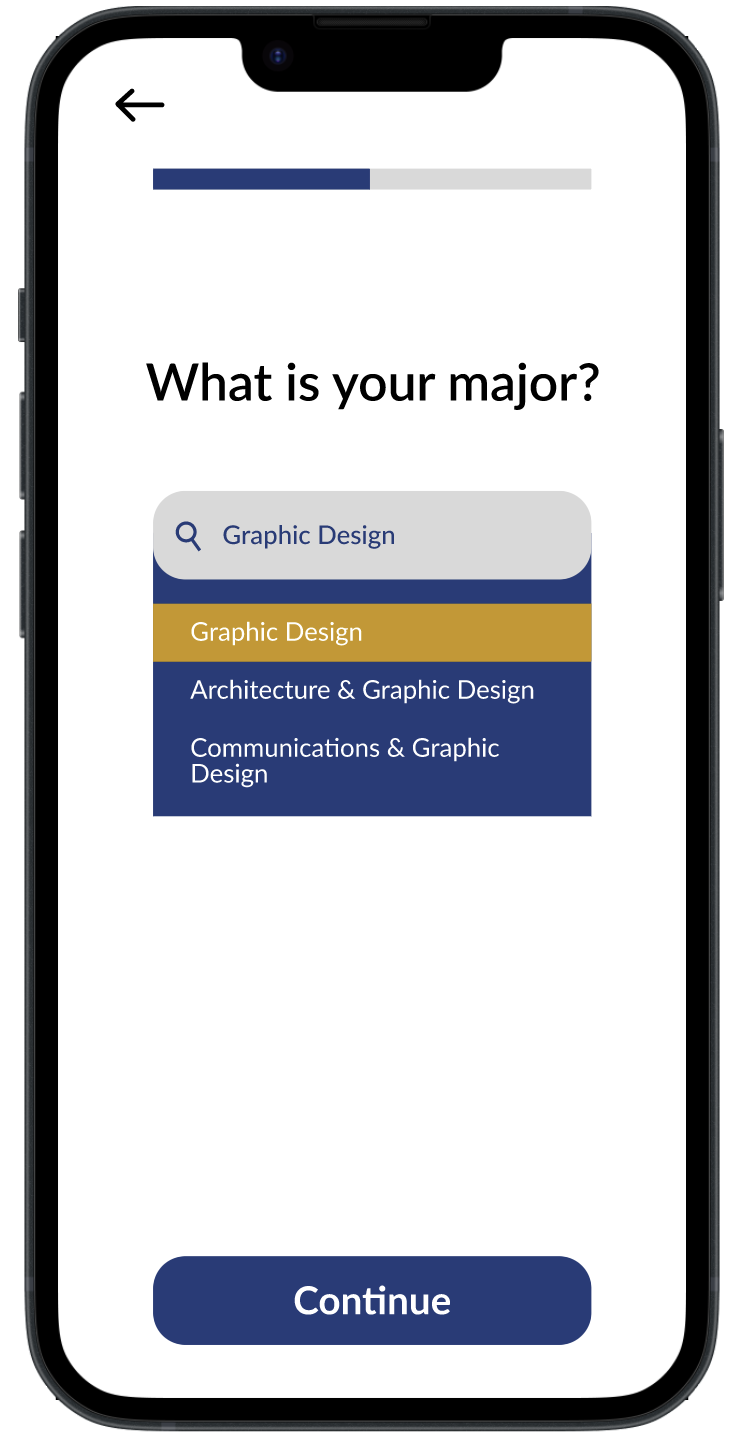Go back with the arrow icon
This screenshot has height=1444, width=736.
pyautogui.click(x=140, y=105)
